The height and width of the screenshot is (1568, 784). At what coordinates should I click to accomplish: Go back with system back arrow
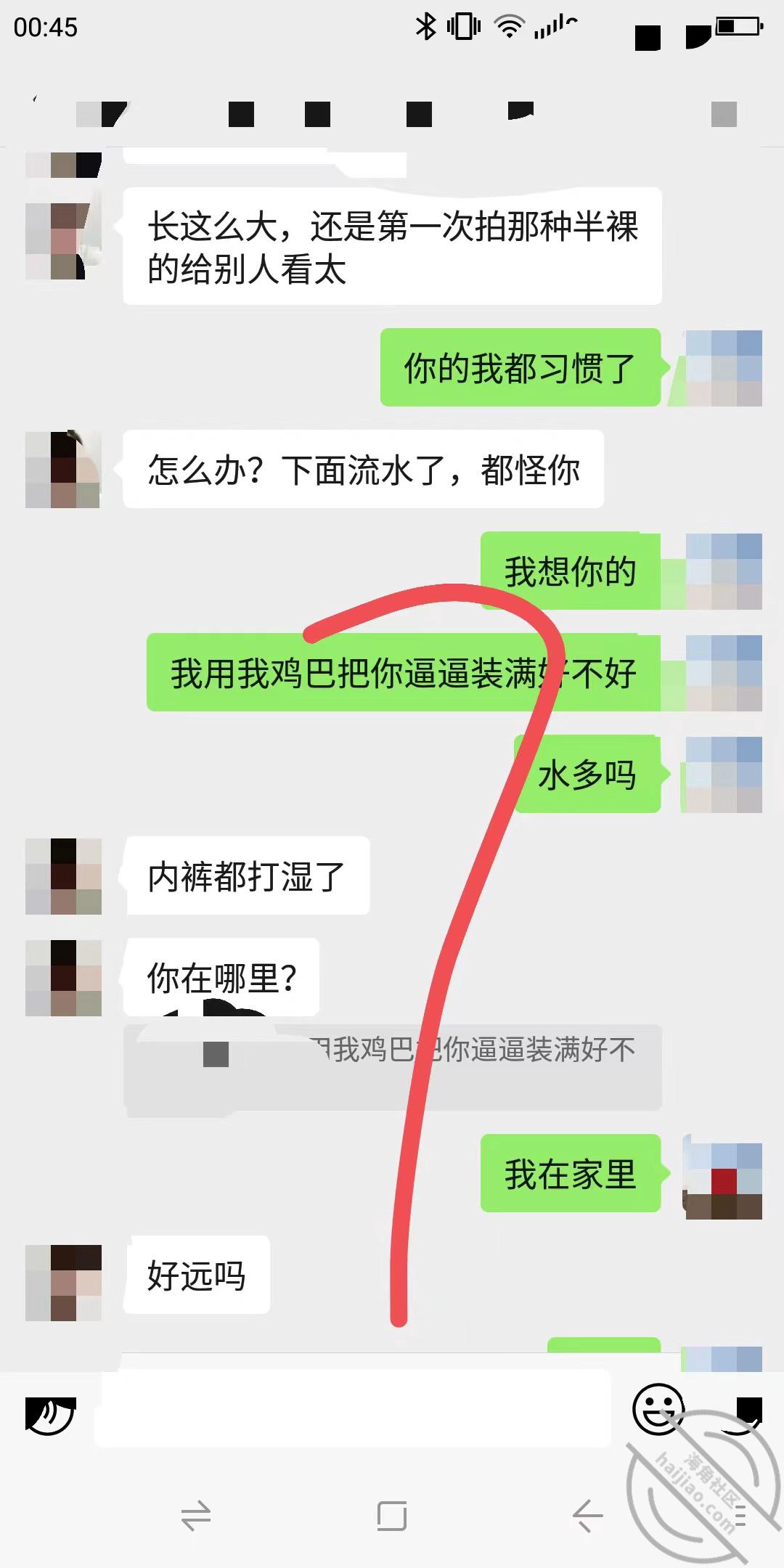pyautogui.click(x=587, y=1516)
